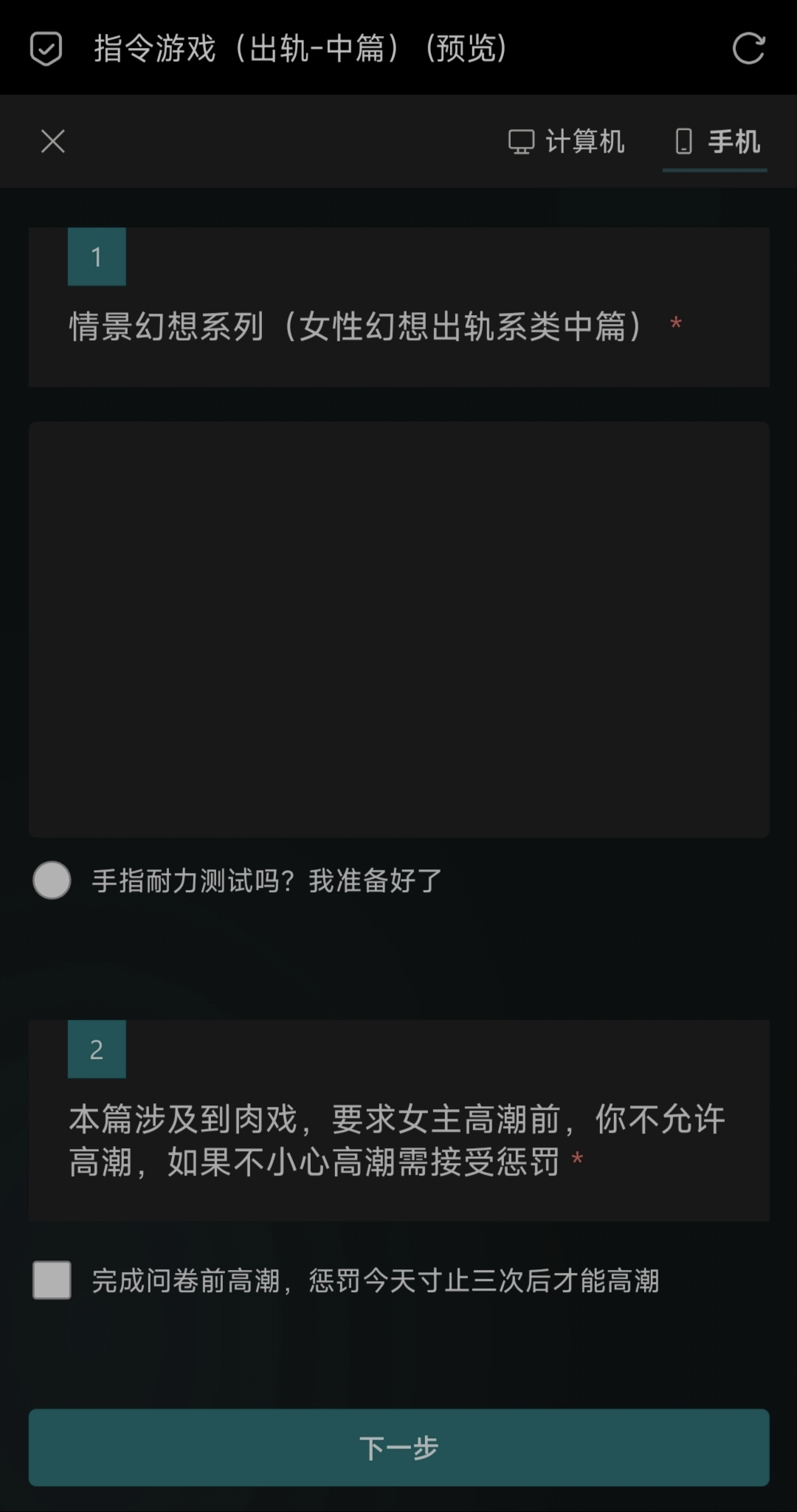Tap the refresh icon in the top bar

[748, 49]
